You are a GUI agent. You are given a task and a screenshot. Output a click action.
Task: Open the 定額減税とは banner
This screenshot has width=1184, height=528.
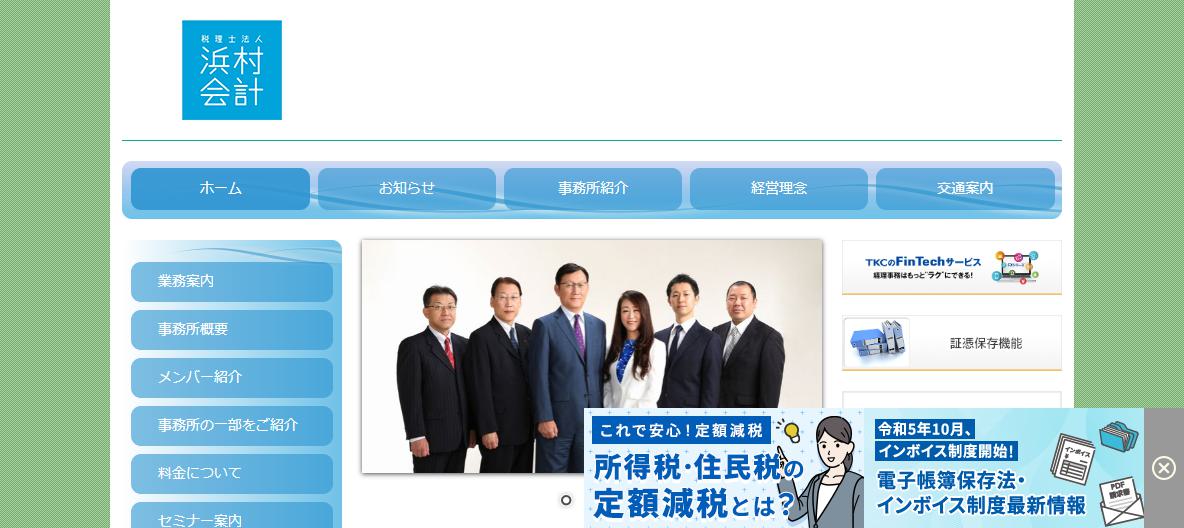click(724, 468)
